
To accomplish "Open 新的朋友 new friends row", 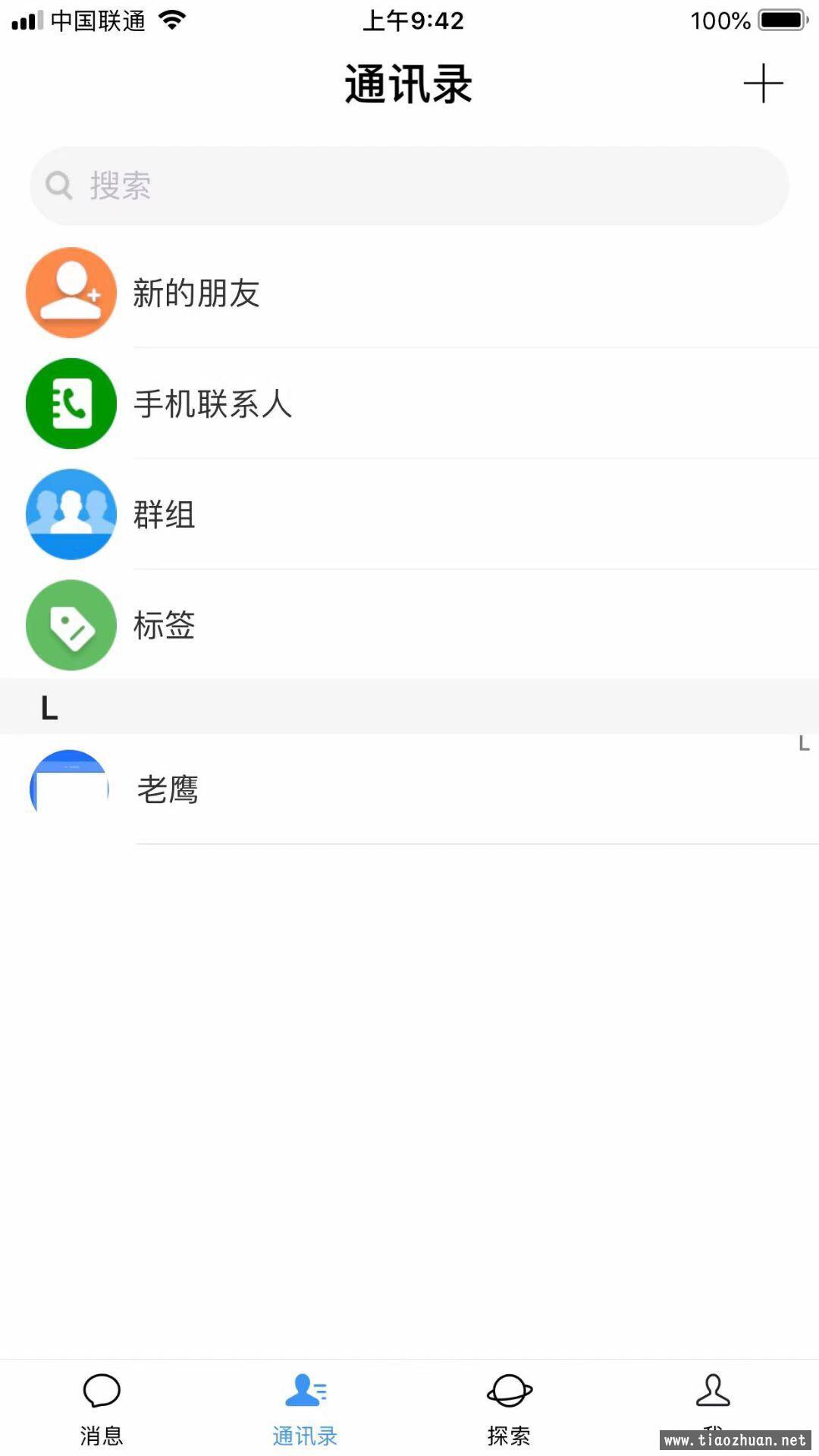I will 409,293.
